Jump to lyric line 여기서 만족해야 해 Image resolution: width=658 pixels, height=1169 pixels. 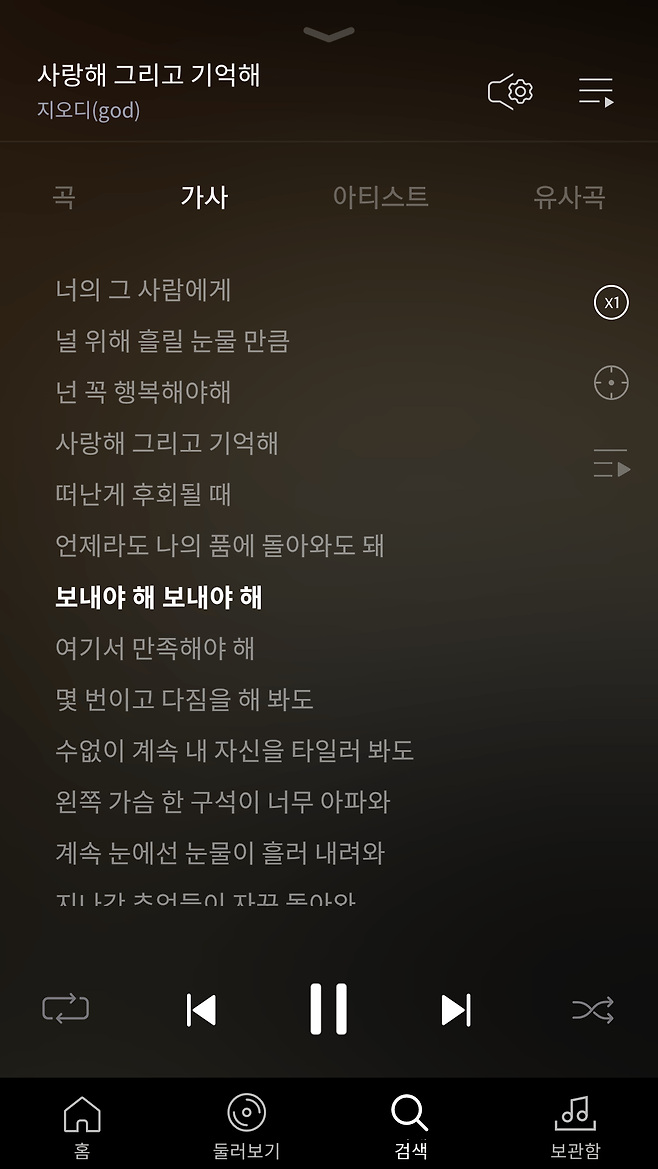[x=155, y=649]
